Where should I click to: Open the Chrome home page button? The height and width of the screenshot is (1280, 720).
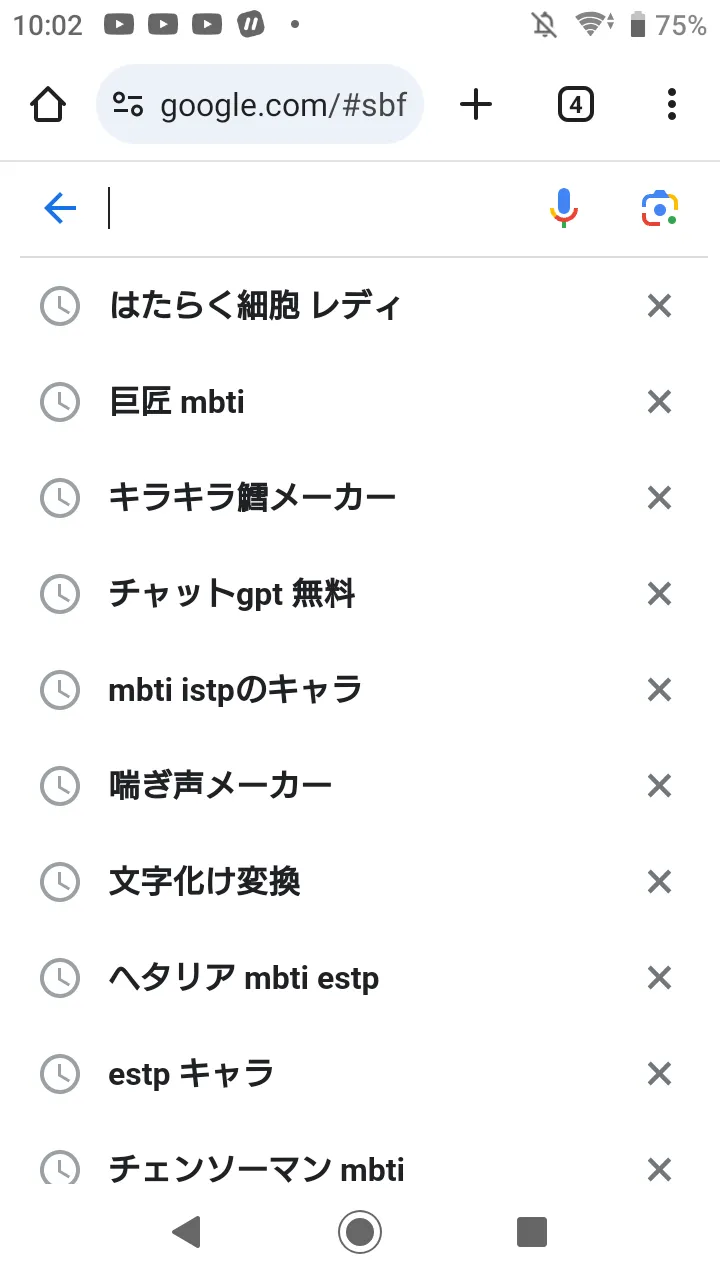coord(48,104)
